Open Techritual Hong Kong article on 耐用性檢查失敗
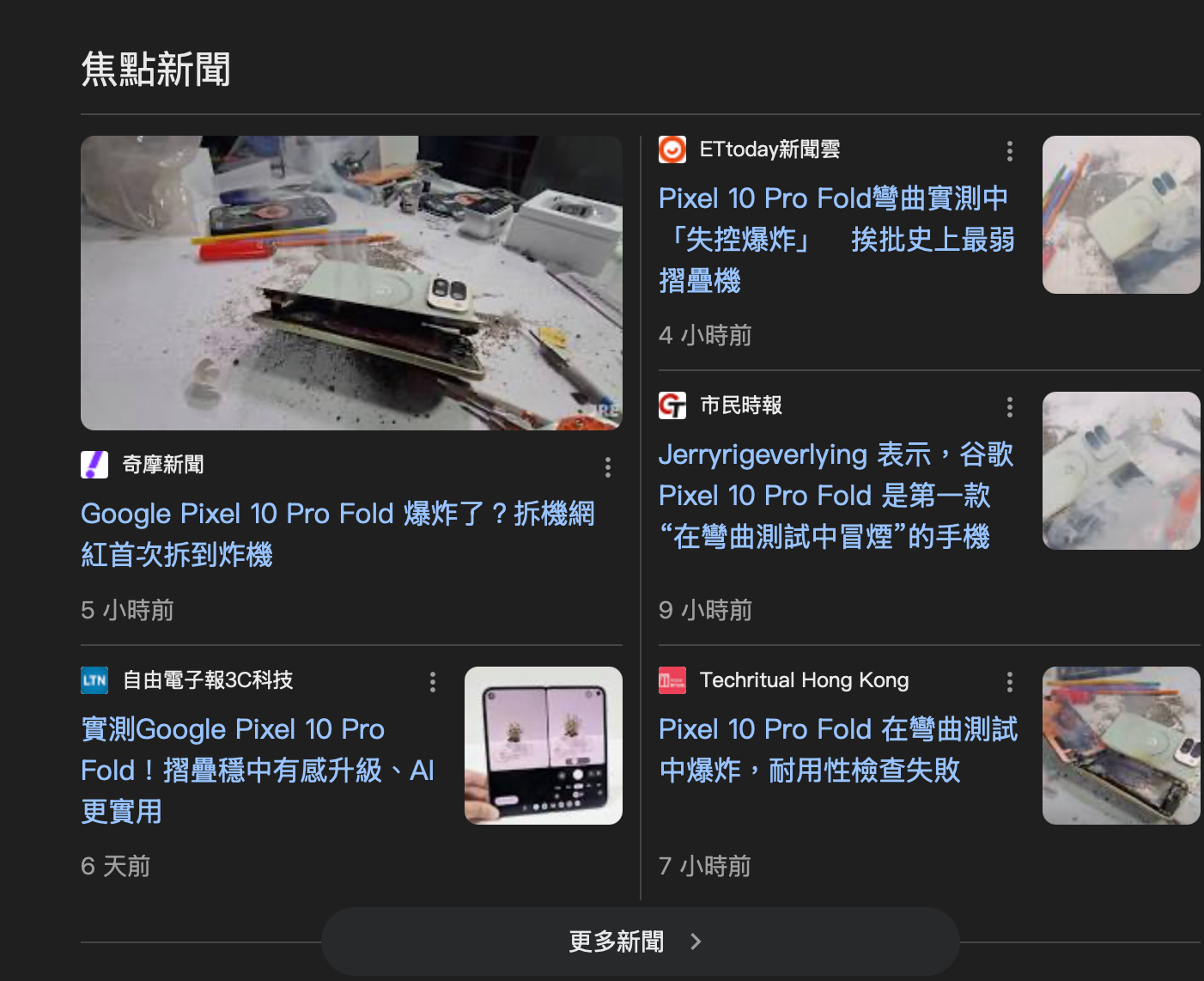 (x=837, y=749)
